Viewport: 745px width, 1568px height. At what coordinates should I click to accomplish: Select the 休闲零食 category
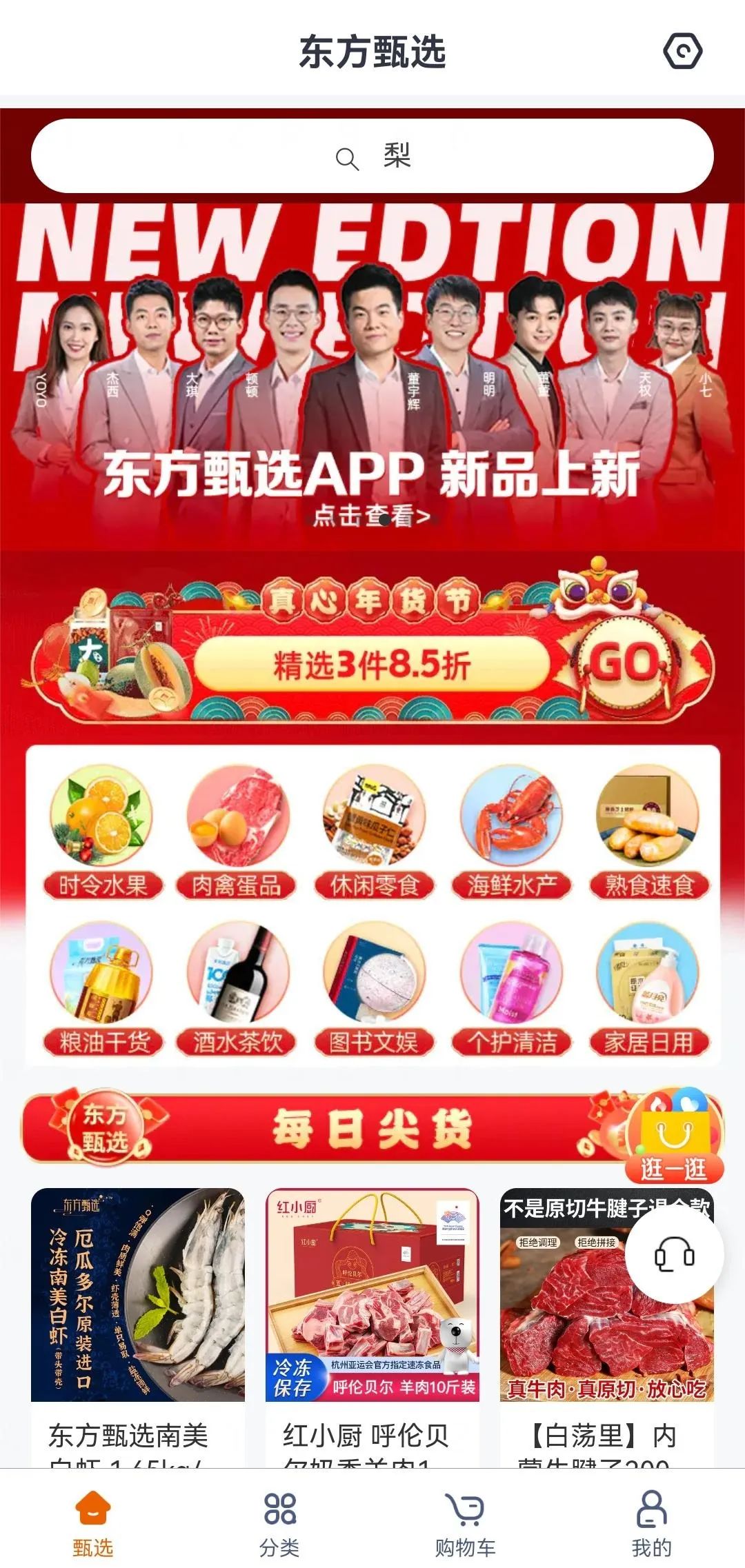pyautogui.click(x=374, y=832)
